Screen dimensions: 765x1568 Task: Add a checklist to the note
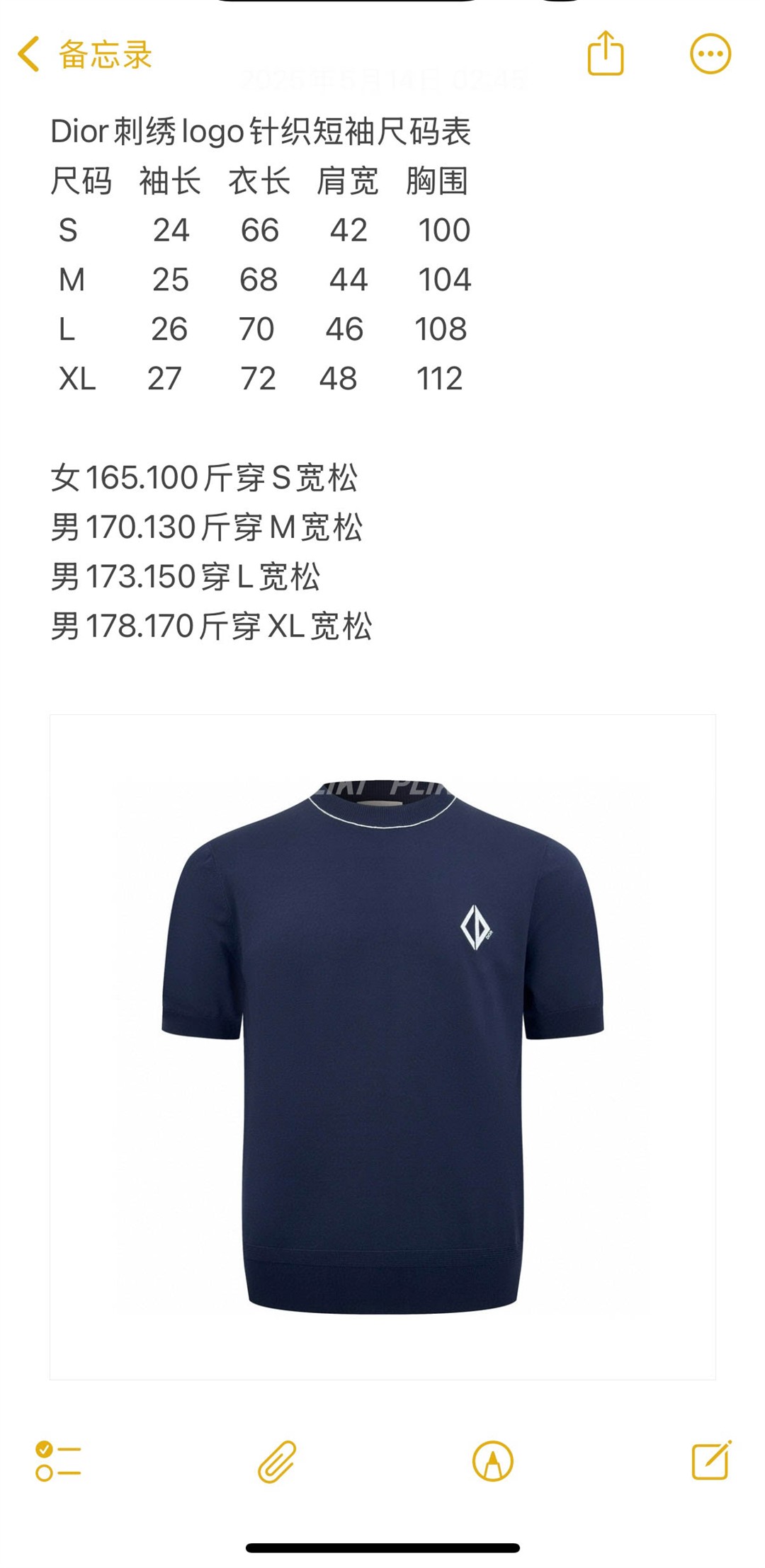(x=58, y=1460)
